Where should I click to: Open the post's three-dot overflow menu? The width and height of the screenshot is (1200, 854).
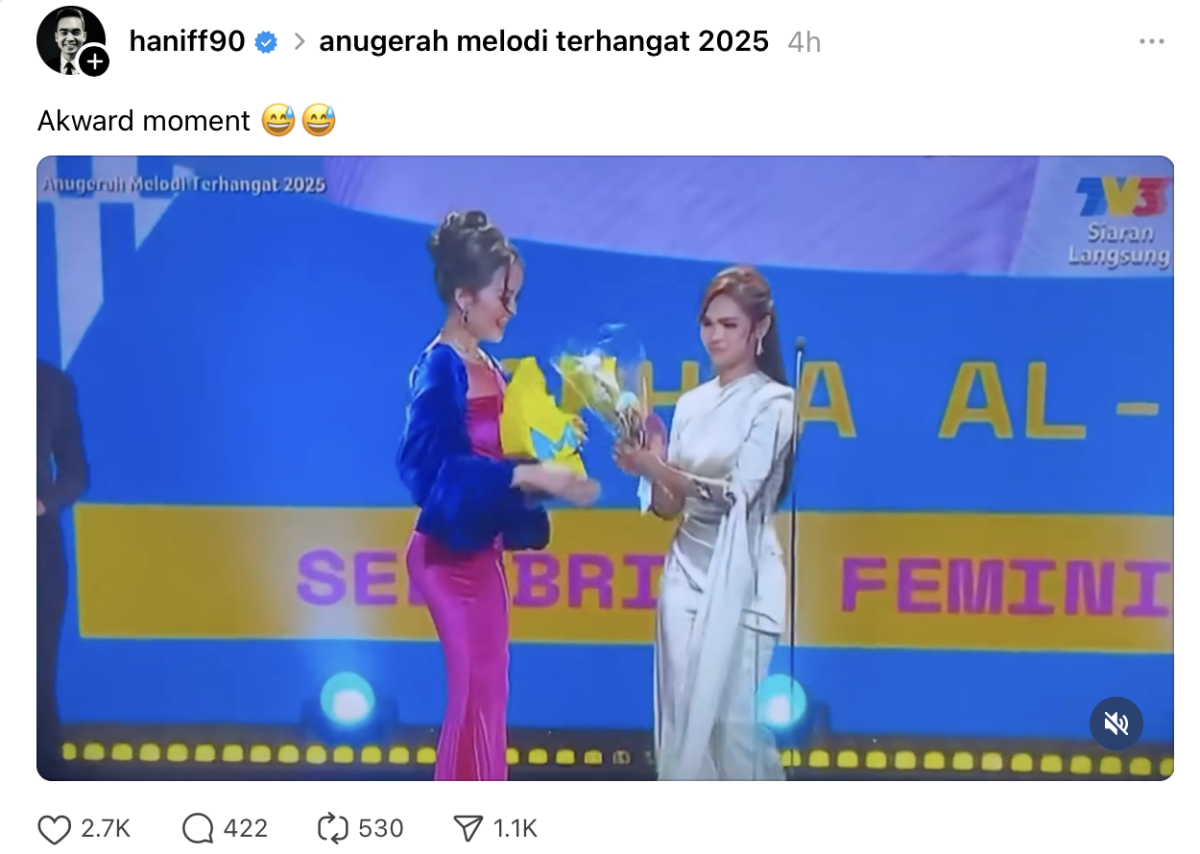1152,41
